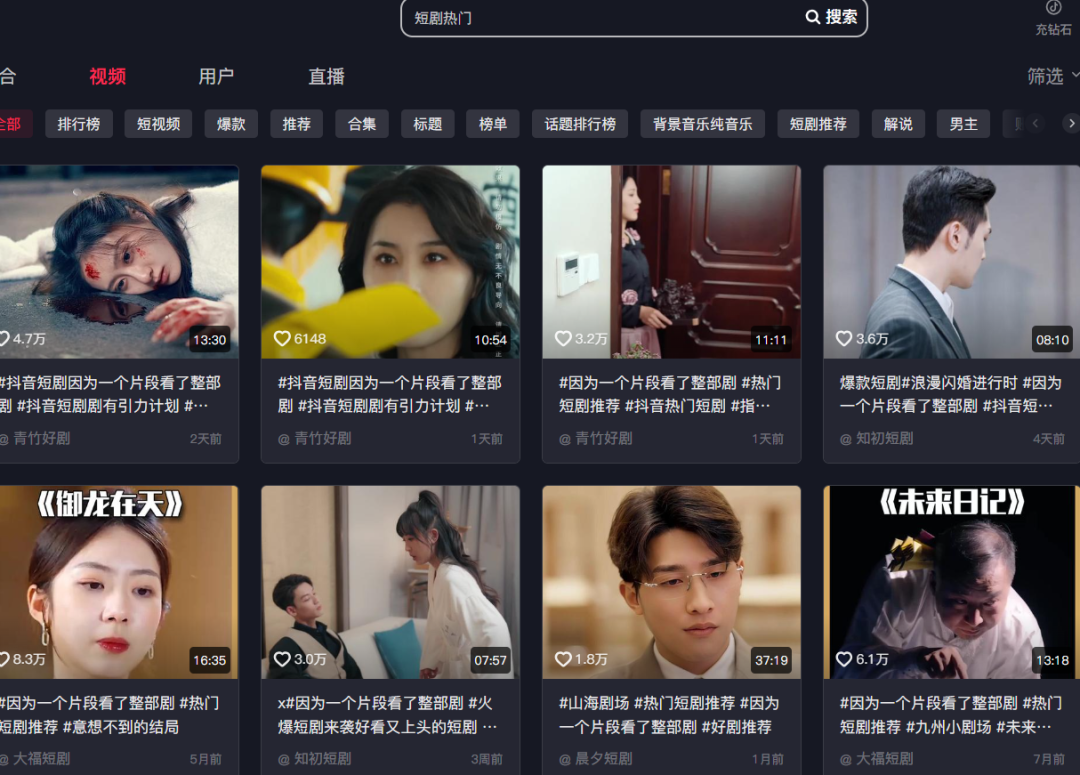Open the 浪漫闪婚进行时 video by 知初短剧
Screen dimensions: 1080x775
(951, 262)
